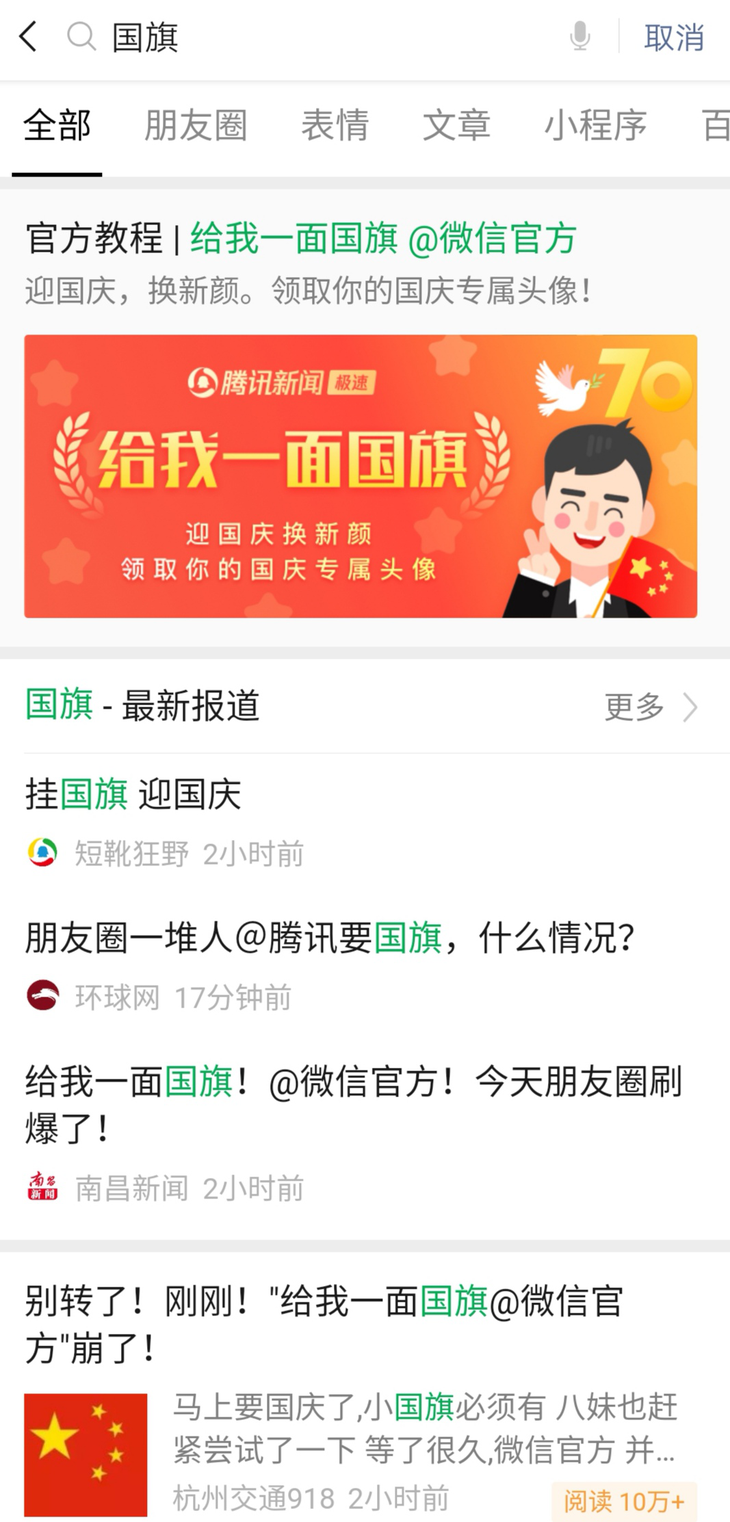Tap the search field containing 国旗
730x1522 pixels.
(x=330, y=38)
